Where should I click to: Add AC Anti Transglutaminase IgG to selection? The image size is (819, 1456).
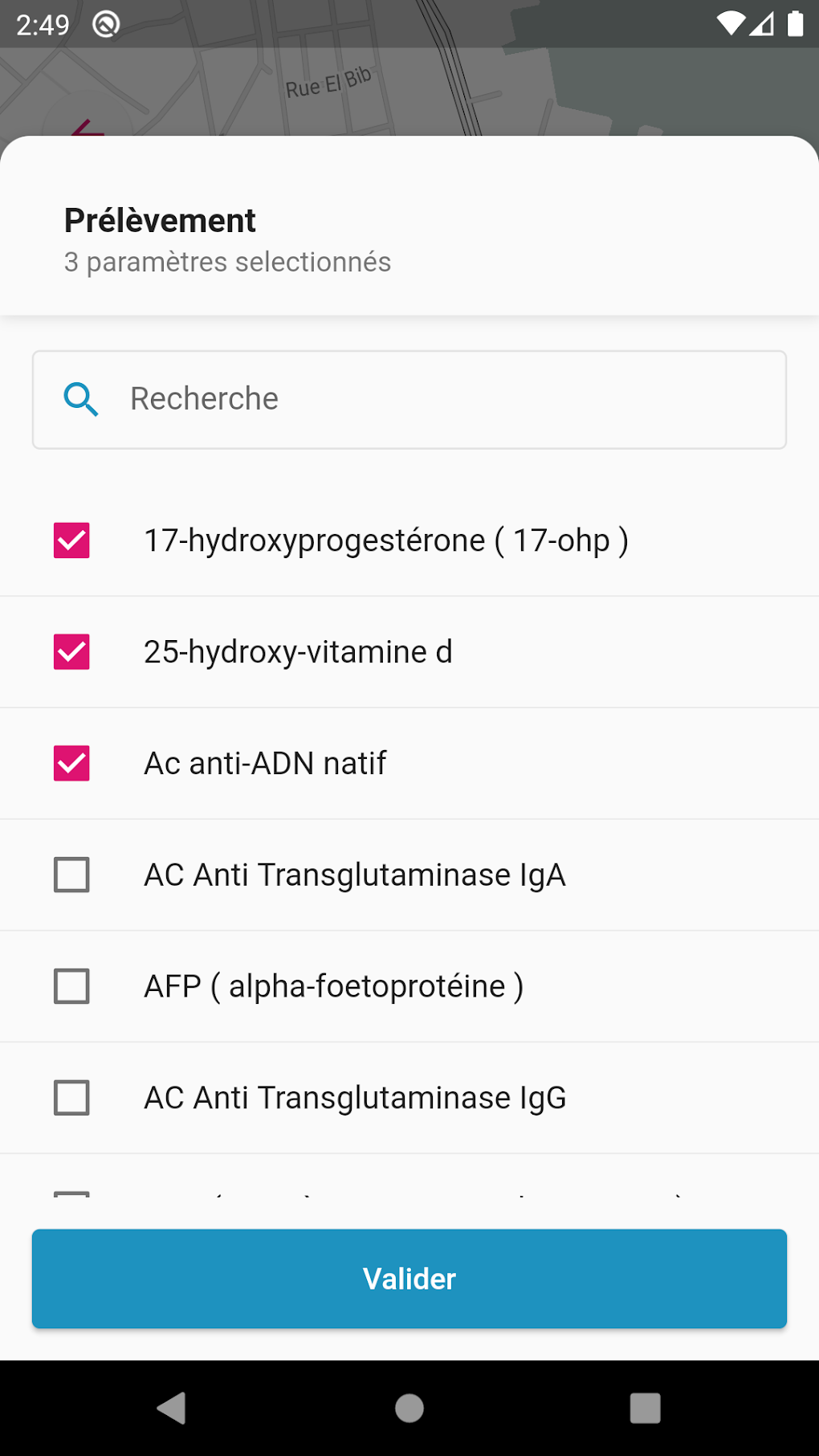pos(71,1099)
